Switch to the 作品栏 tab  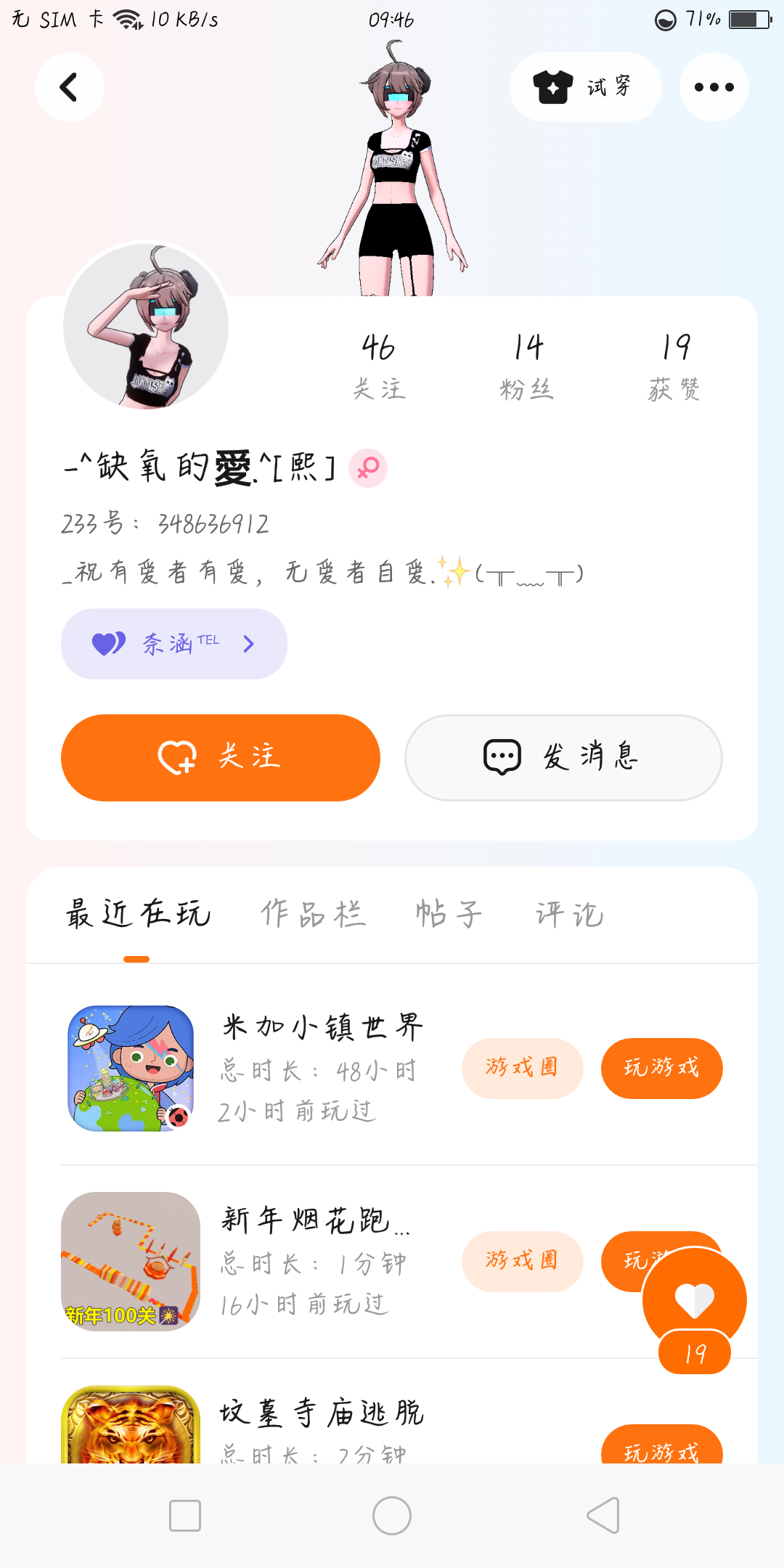[x=314, y=914]
